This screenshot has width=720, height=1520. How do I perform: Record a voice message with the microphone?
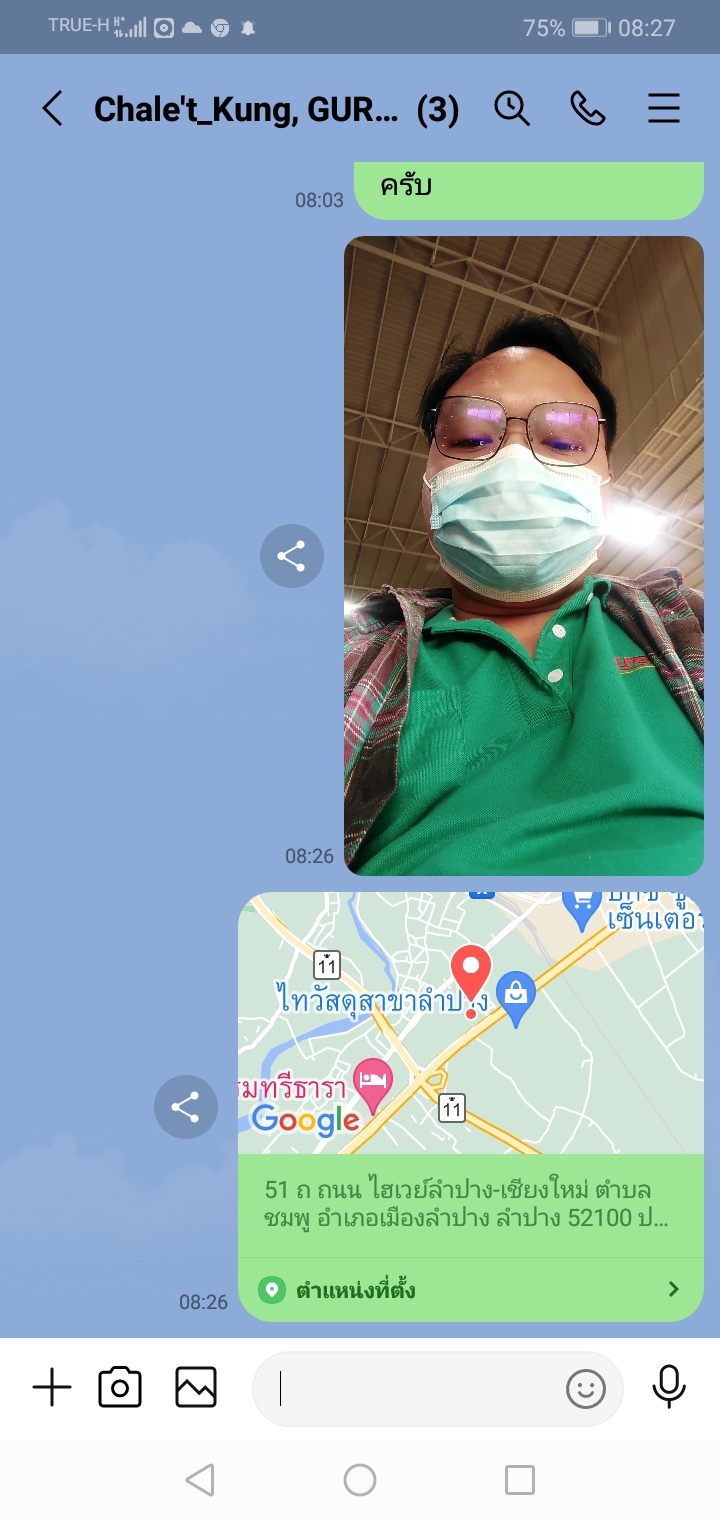coord(668,1387)
